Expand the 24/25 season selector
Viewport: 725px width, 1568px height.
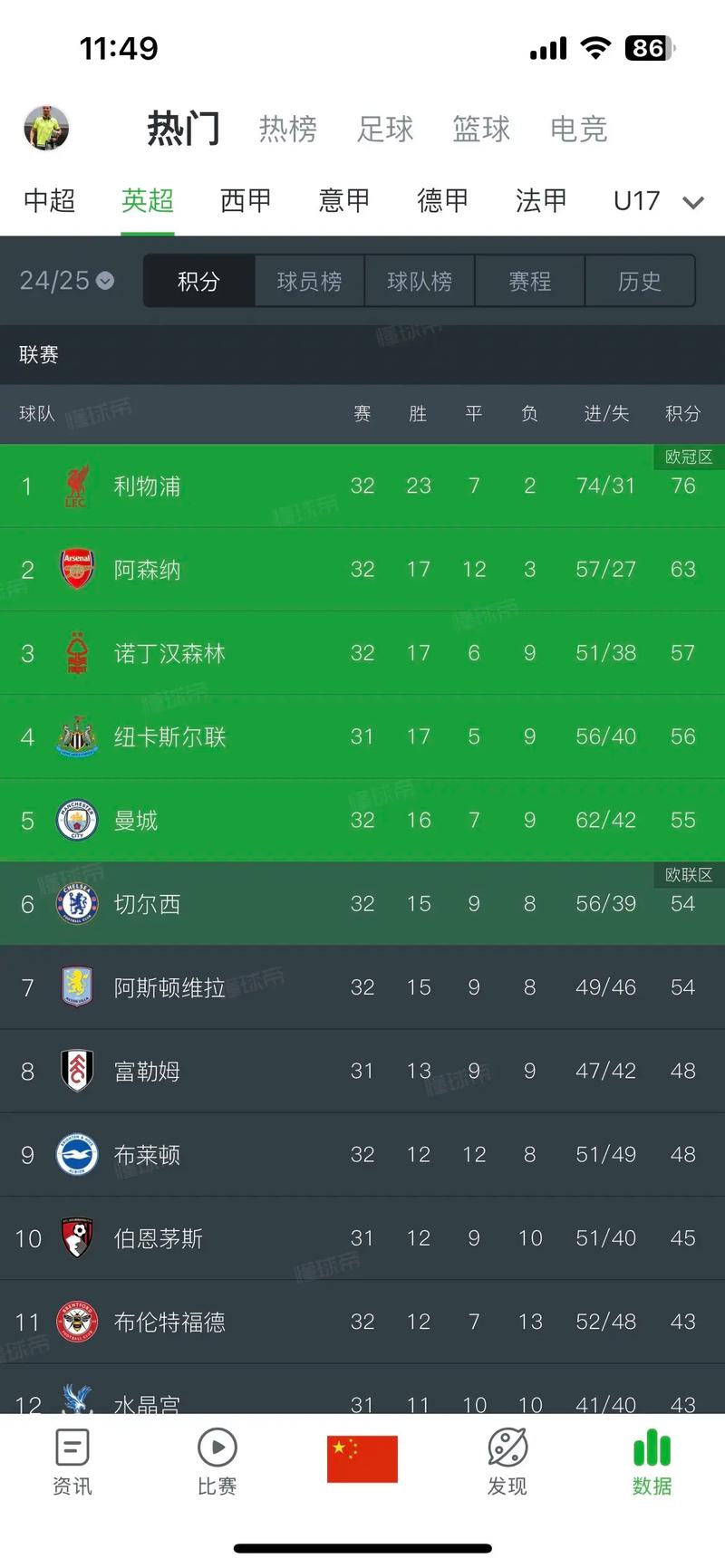click(x=65, y=281)
